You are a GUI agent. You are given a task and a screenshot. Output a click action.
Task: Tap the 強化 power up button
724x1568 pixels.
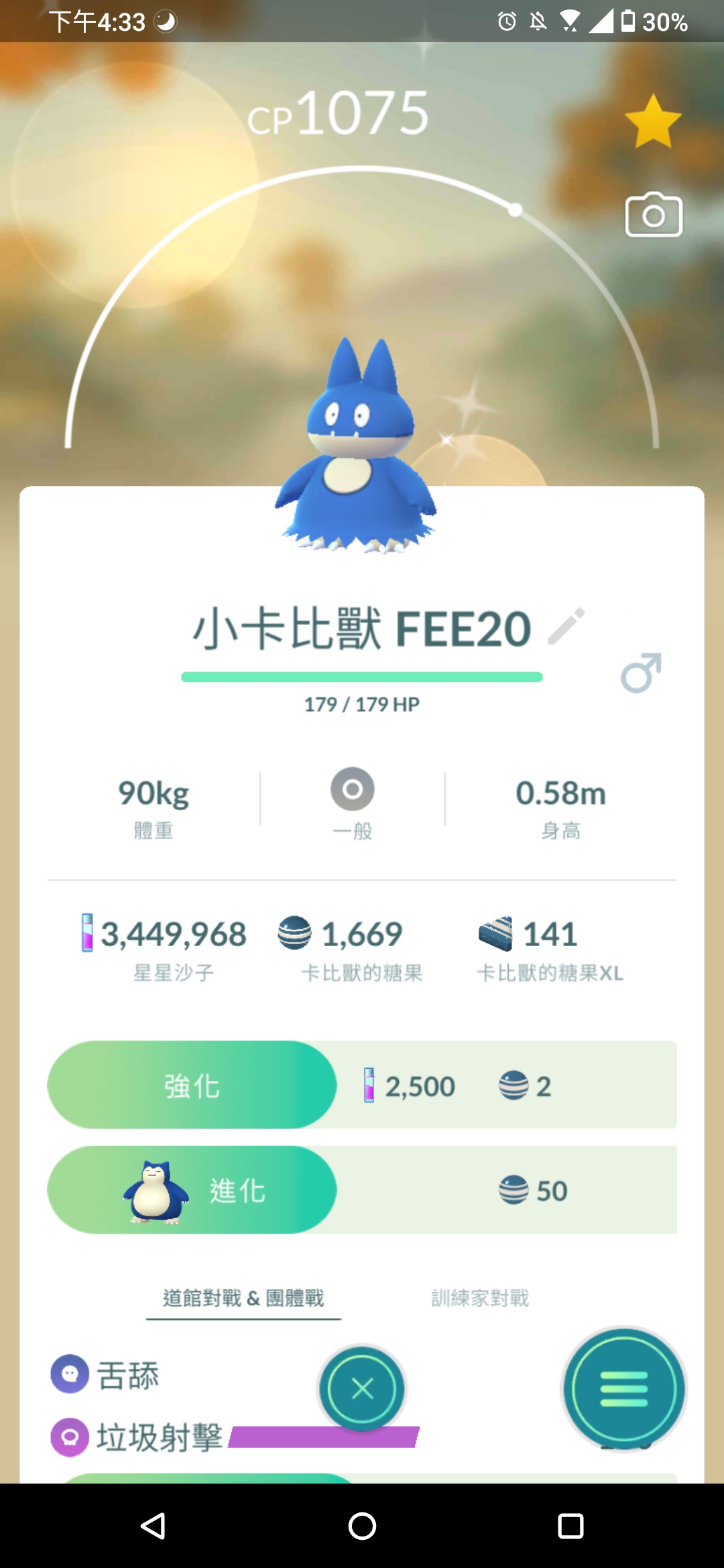tap(192, 1085)
